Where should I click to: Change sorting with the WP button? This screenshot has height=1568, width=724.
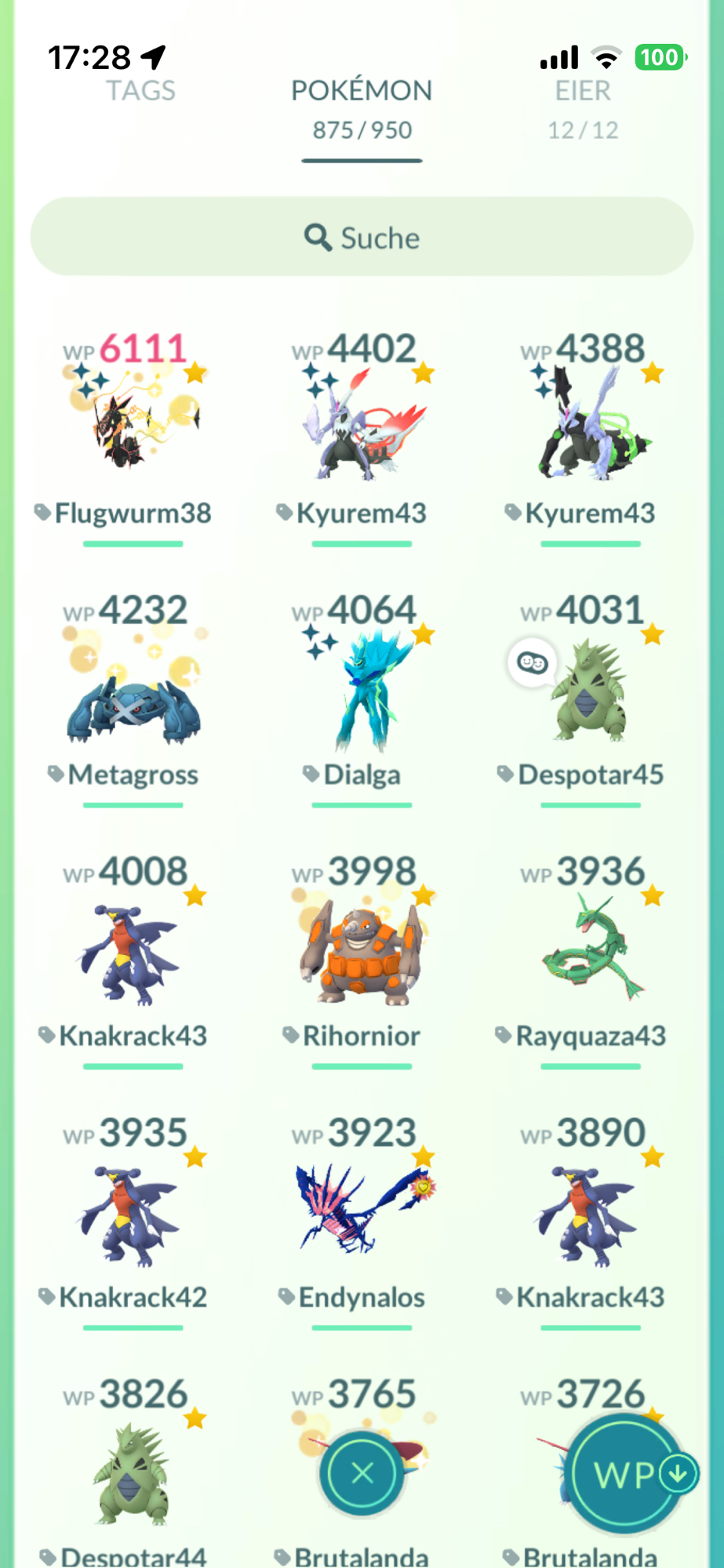pyautogui.click(x=624, y=1474)
